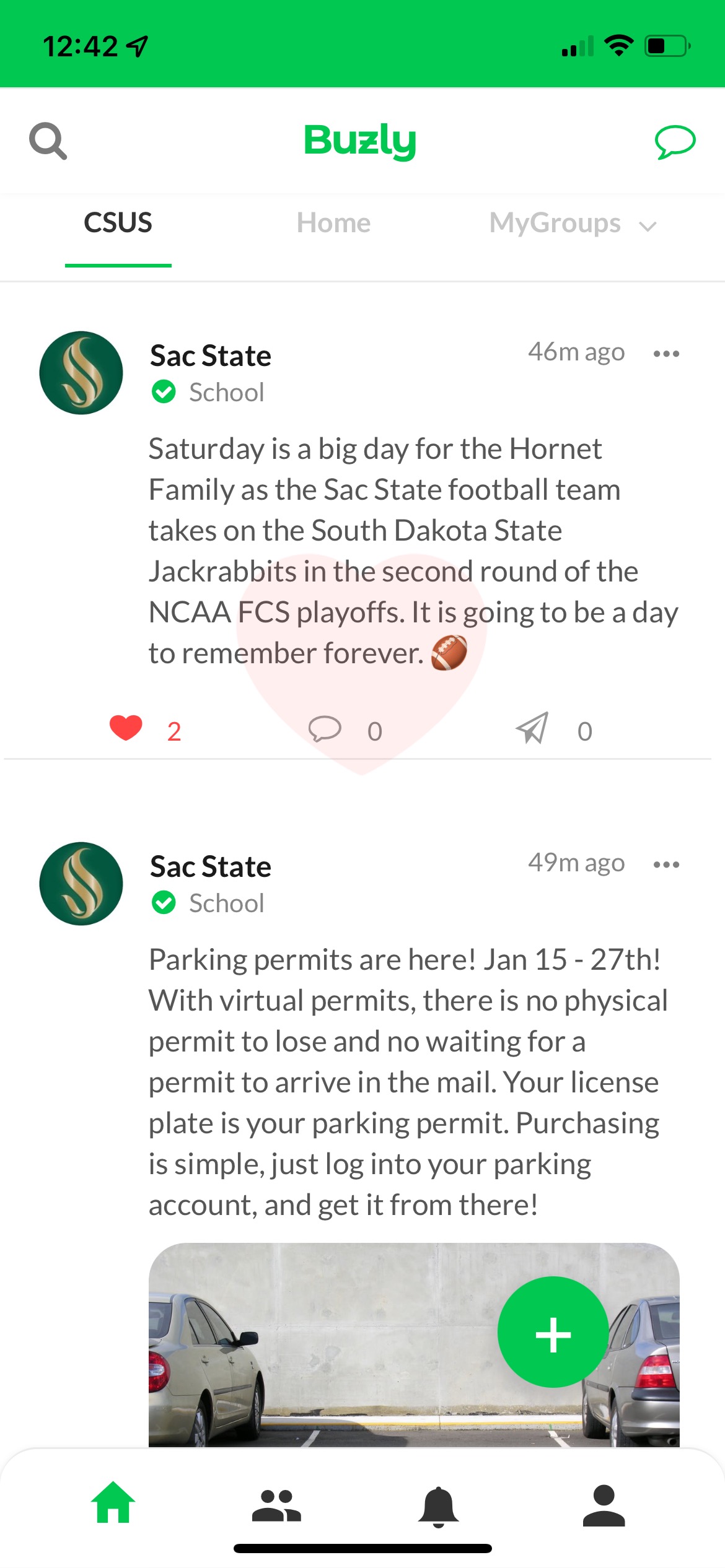Image resolution: width=725 pixels, height=1568 pixels.
Task: Open Sac State profile from football post
Action: click(x=81, y=373)
